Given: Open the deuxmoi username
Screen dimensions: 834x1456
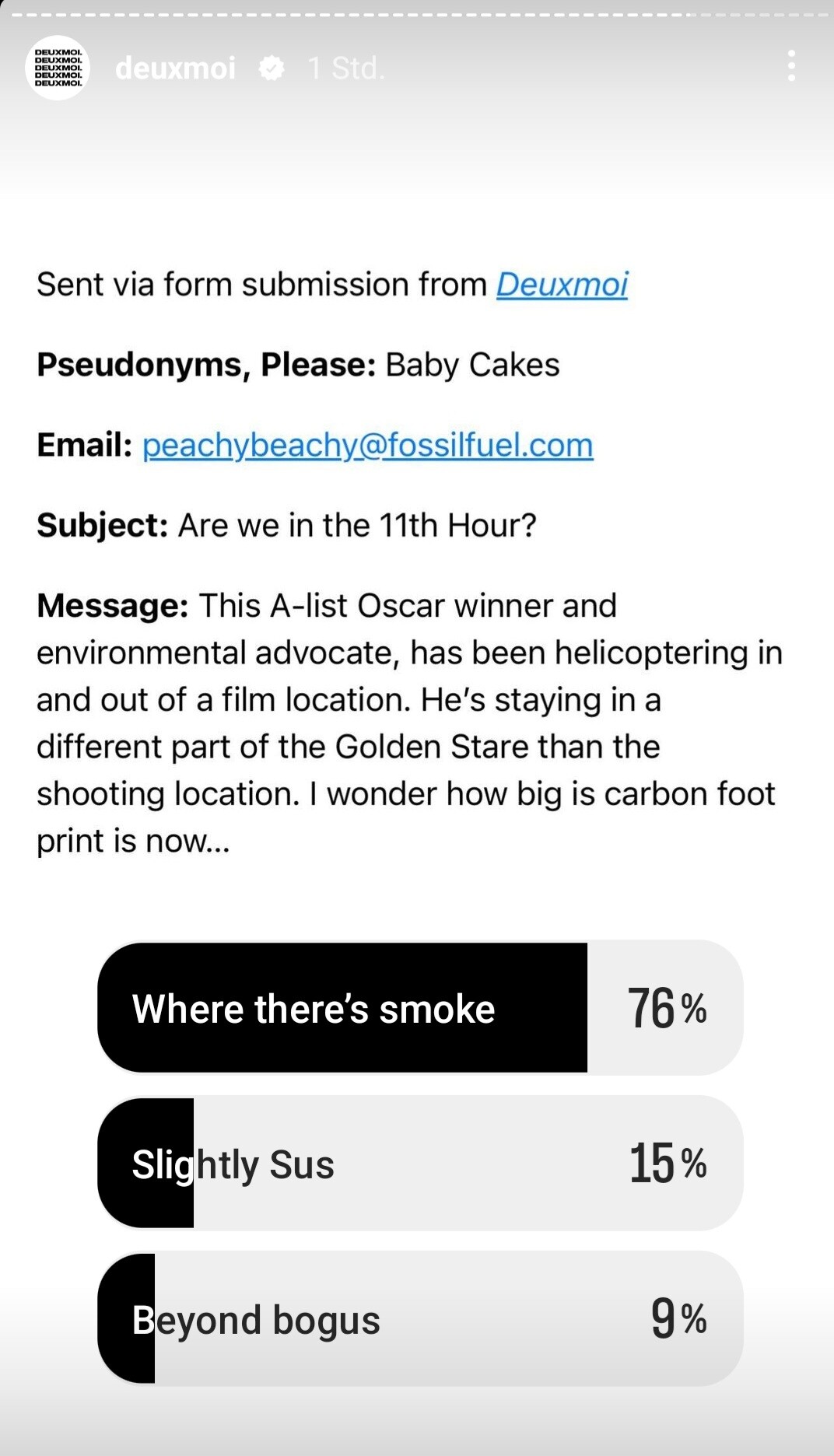Looking at the screenshot, I should (x=175, y=68).
